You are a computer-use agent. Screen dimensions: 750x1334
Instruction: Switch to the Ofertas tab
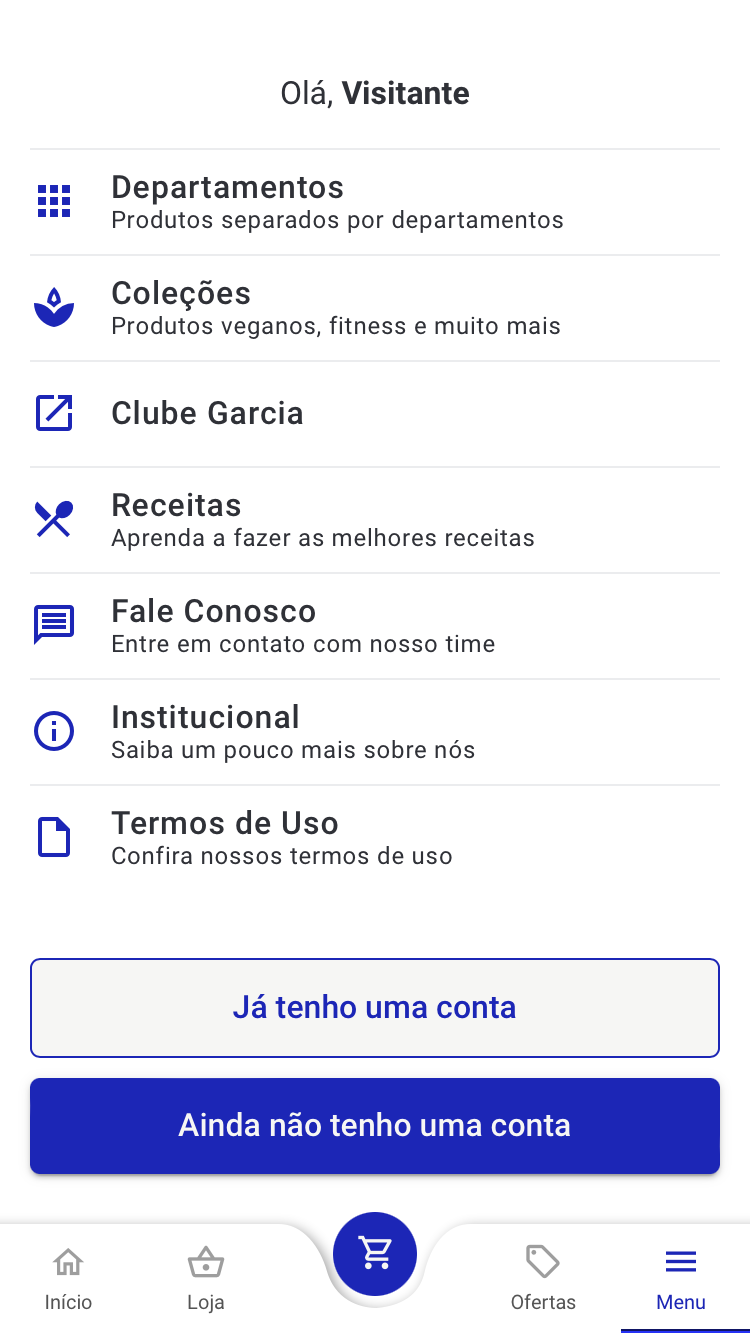coord(543,1280)
